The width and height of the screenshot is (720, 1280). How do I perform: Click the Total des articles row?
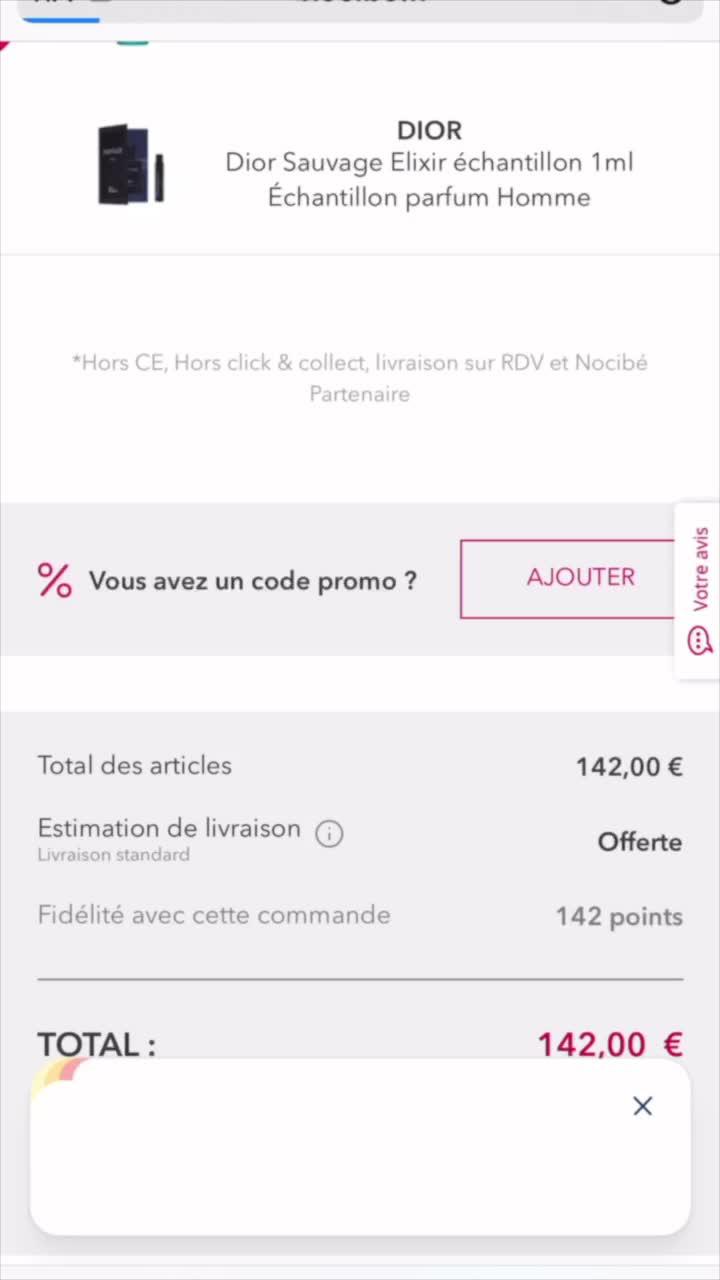134,766
